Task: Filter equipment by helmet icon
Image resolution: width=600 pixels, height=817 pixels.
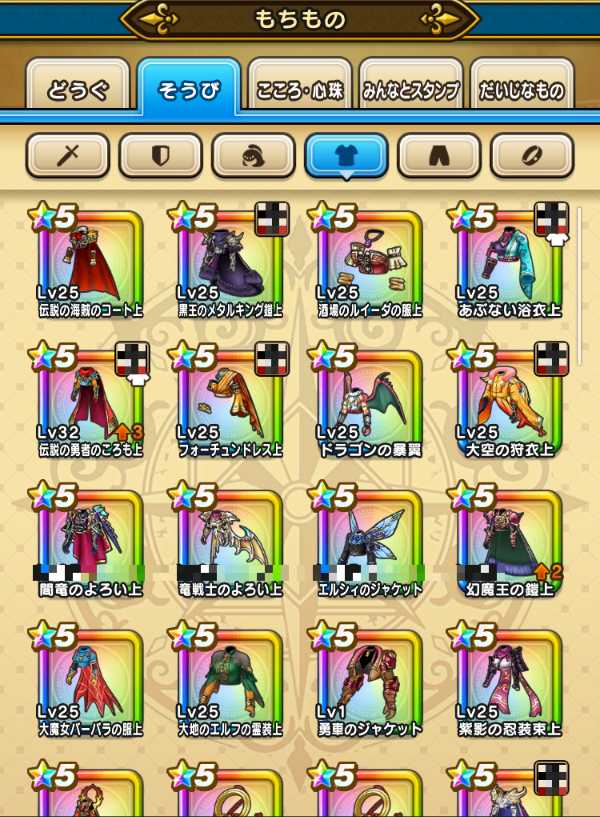Action: pos(253,155)
